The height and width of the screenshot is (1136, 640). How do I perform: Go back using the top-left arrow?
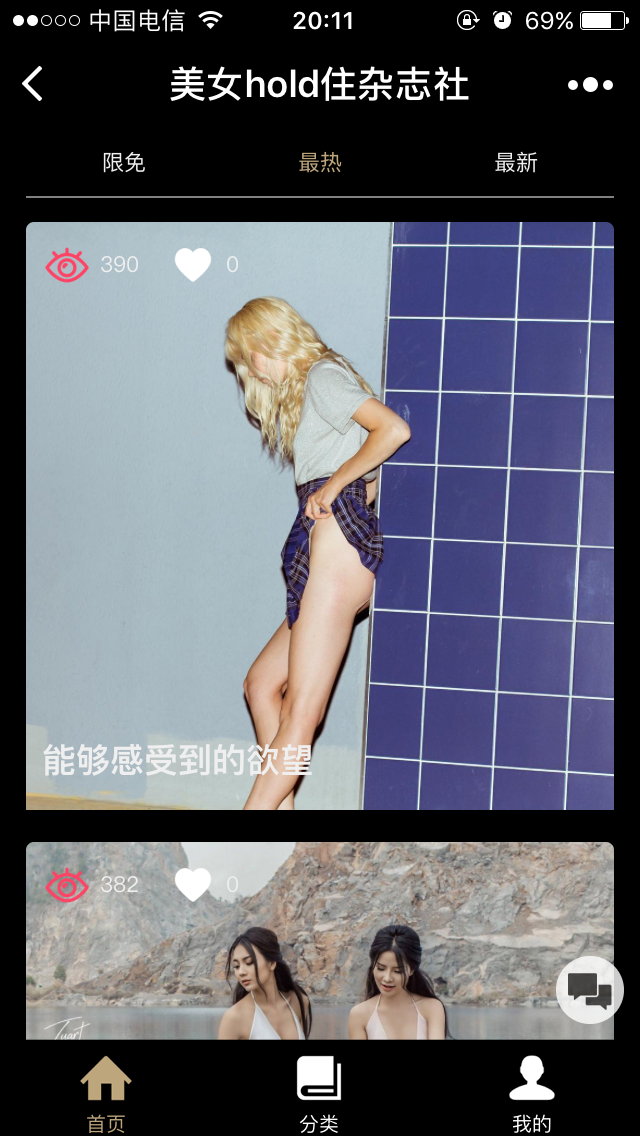pos(33,84)
